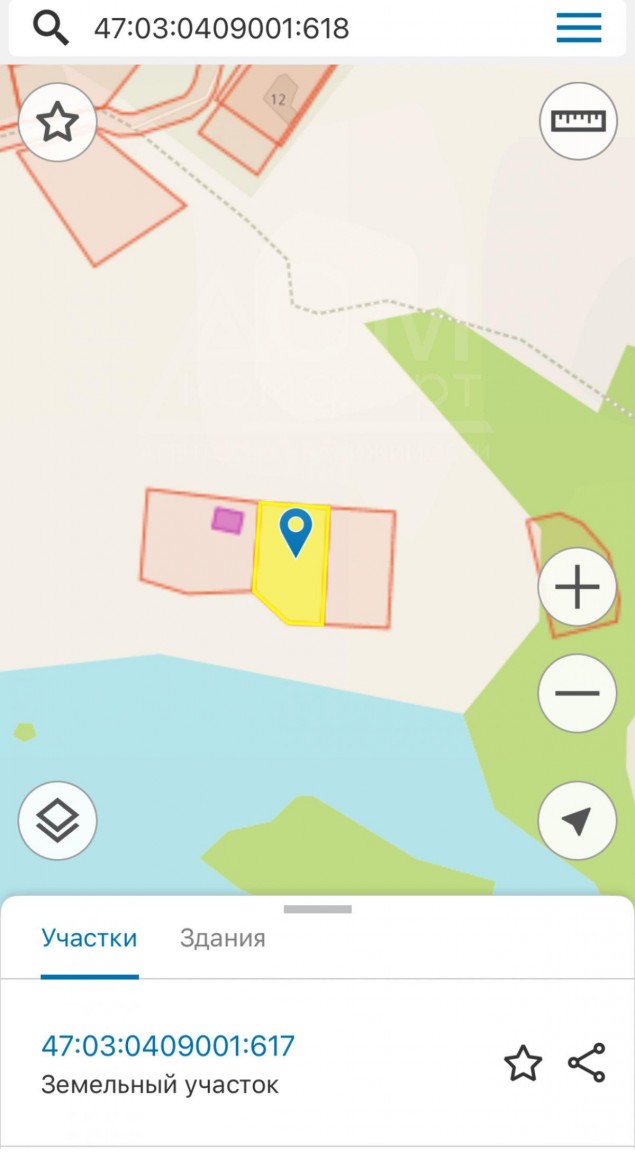
Task: Open the hamburger menu
Action: [x=579, y=28]
